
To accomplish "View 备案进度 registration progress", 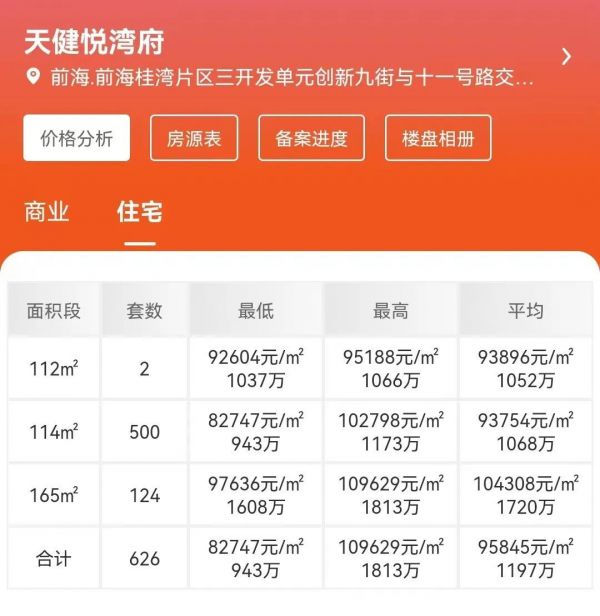I will (x=311, y=138).
